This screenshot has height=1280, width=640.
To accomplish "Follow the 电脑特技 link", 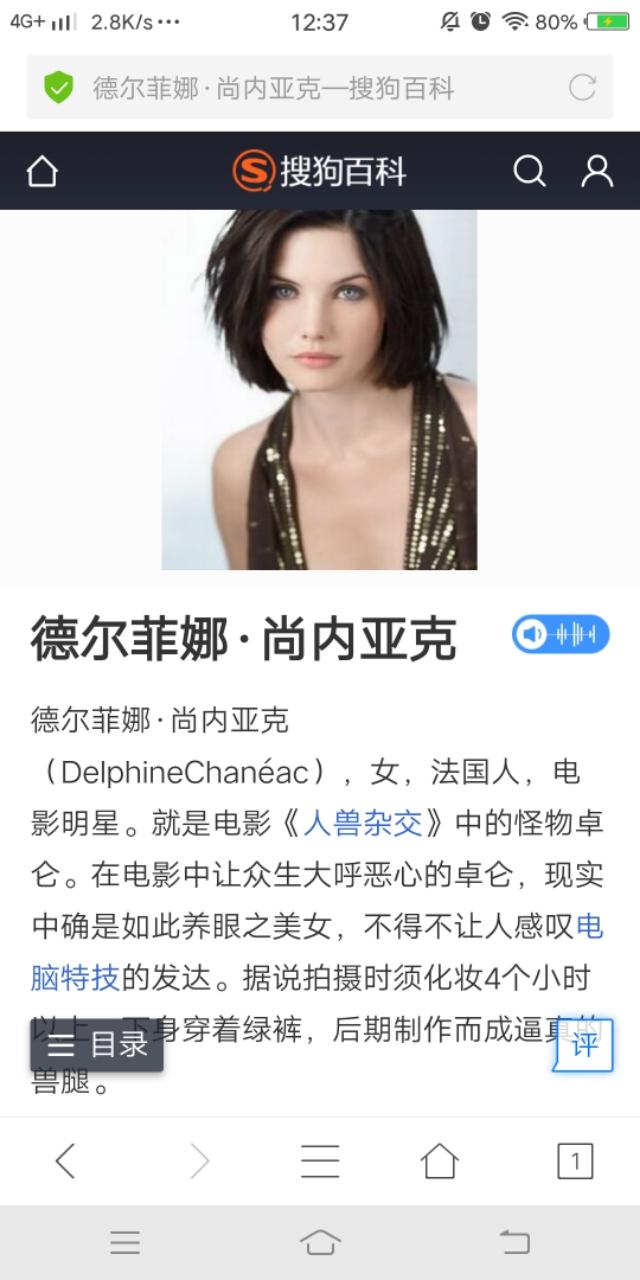I will click(x=75, y=977).
